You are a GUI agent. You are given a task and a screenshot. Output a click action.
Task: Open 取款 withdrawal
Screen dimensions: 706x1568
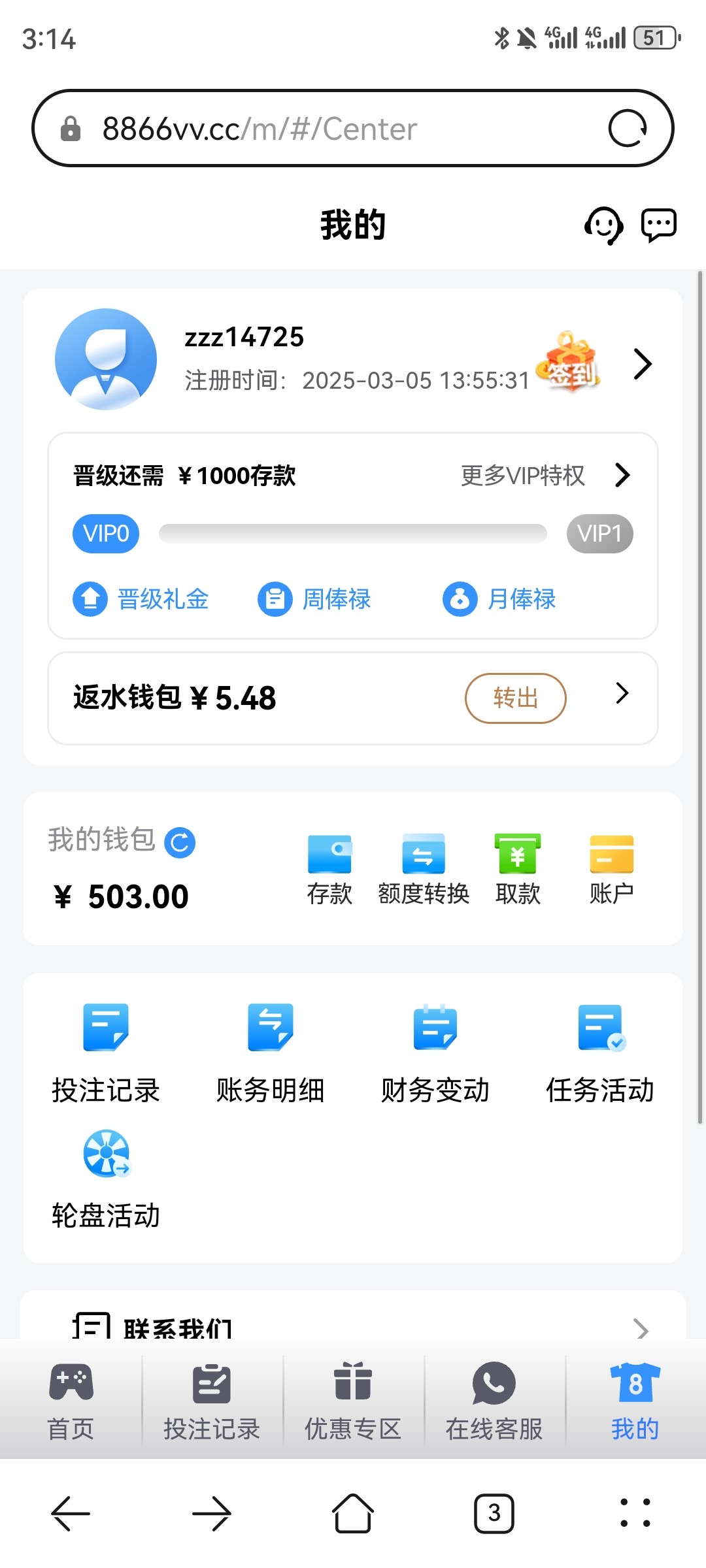(518, 869)
